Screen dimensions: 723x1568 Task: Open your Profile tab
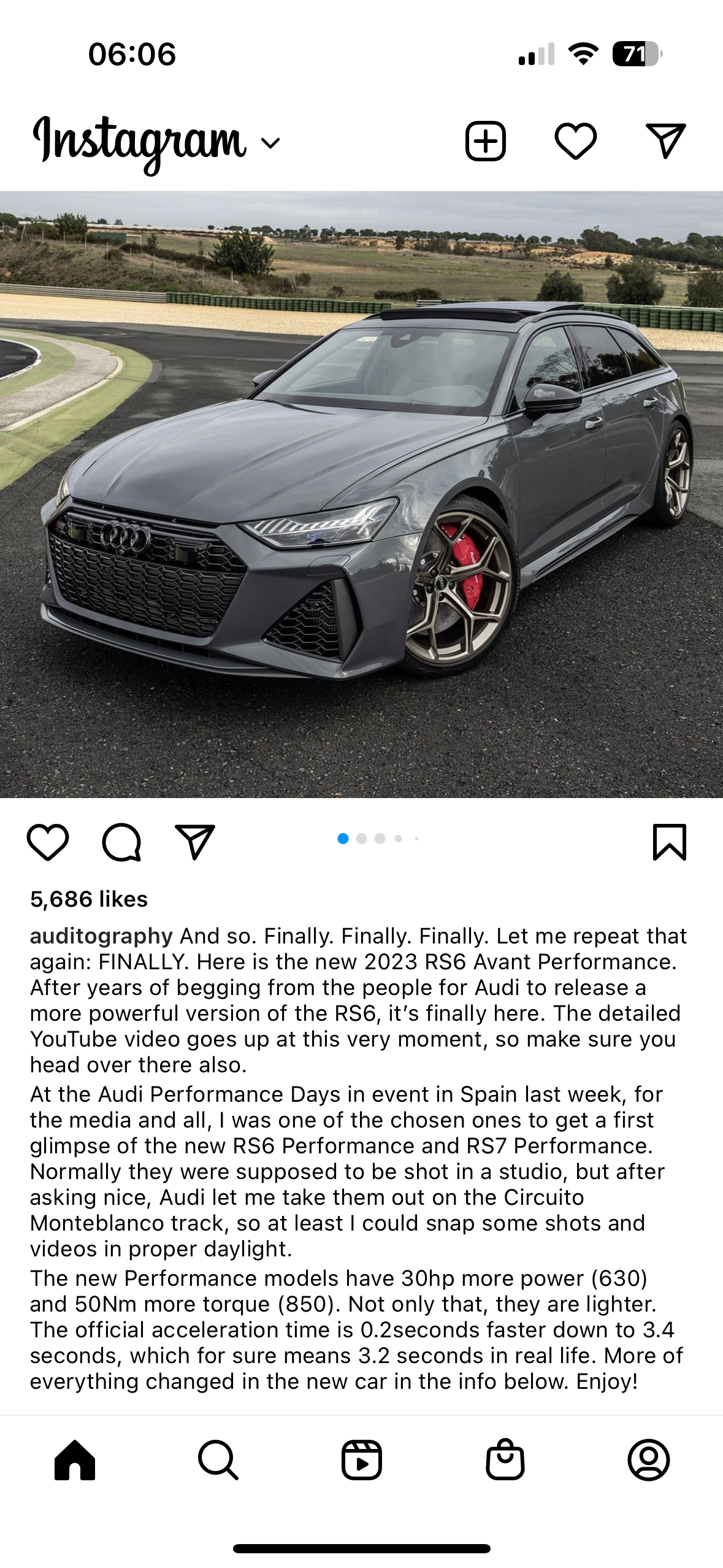click(x=649, y=1460)
